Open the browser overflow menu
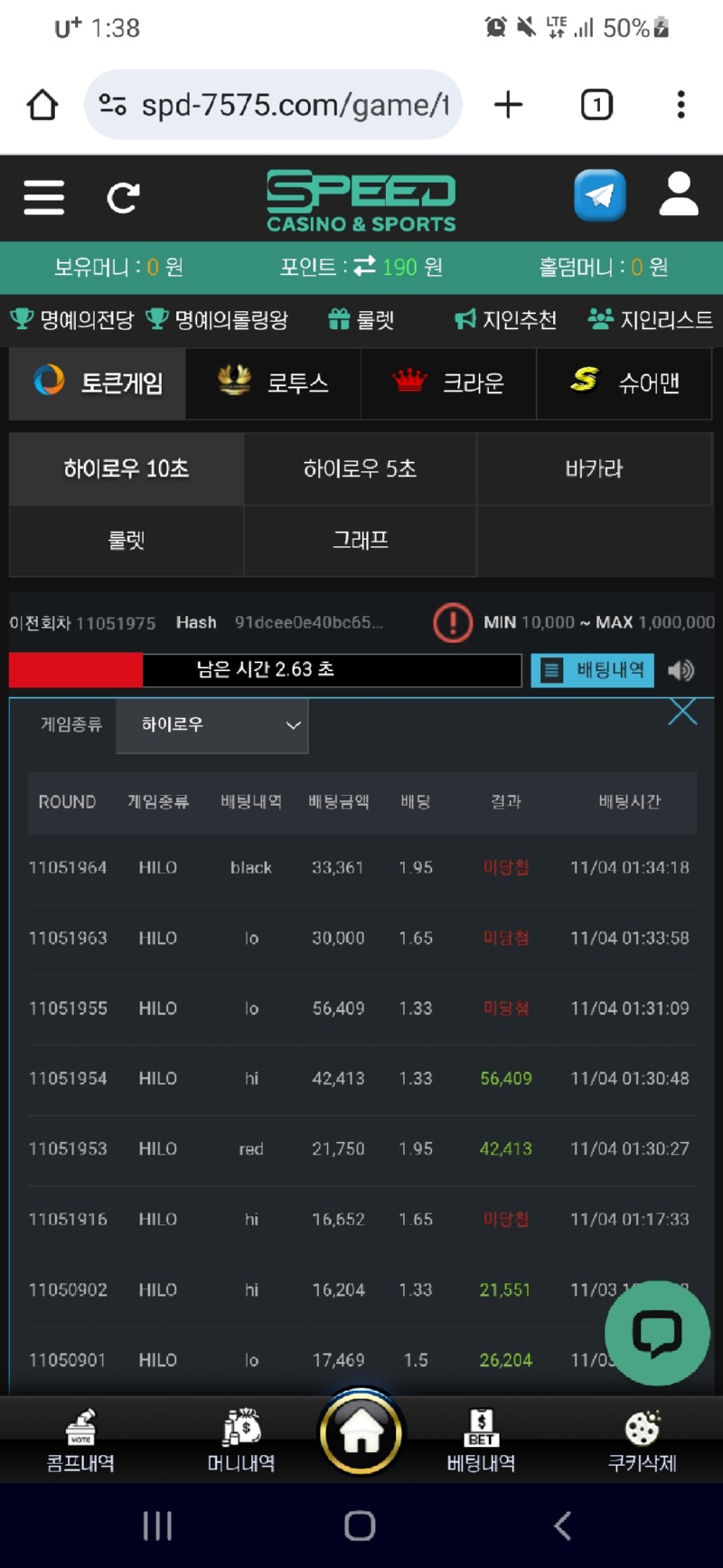 [x=681, y=105]
